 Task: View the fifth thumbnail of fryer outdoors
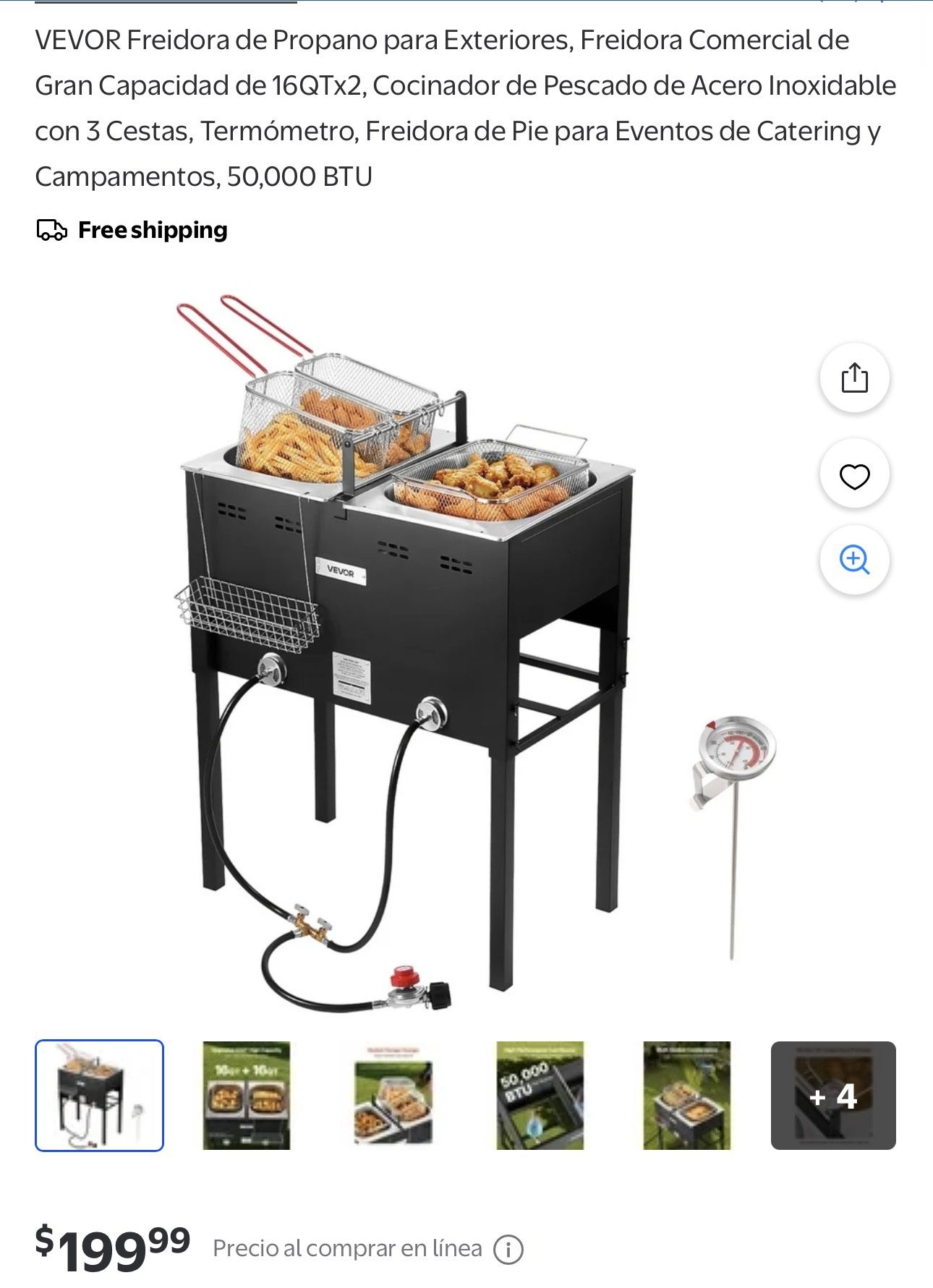pos(686,1095)
